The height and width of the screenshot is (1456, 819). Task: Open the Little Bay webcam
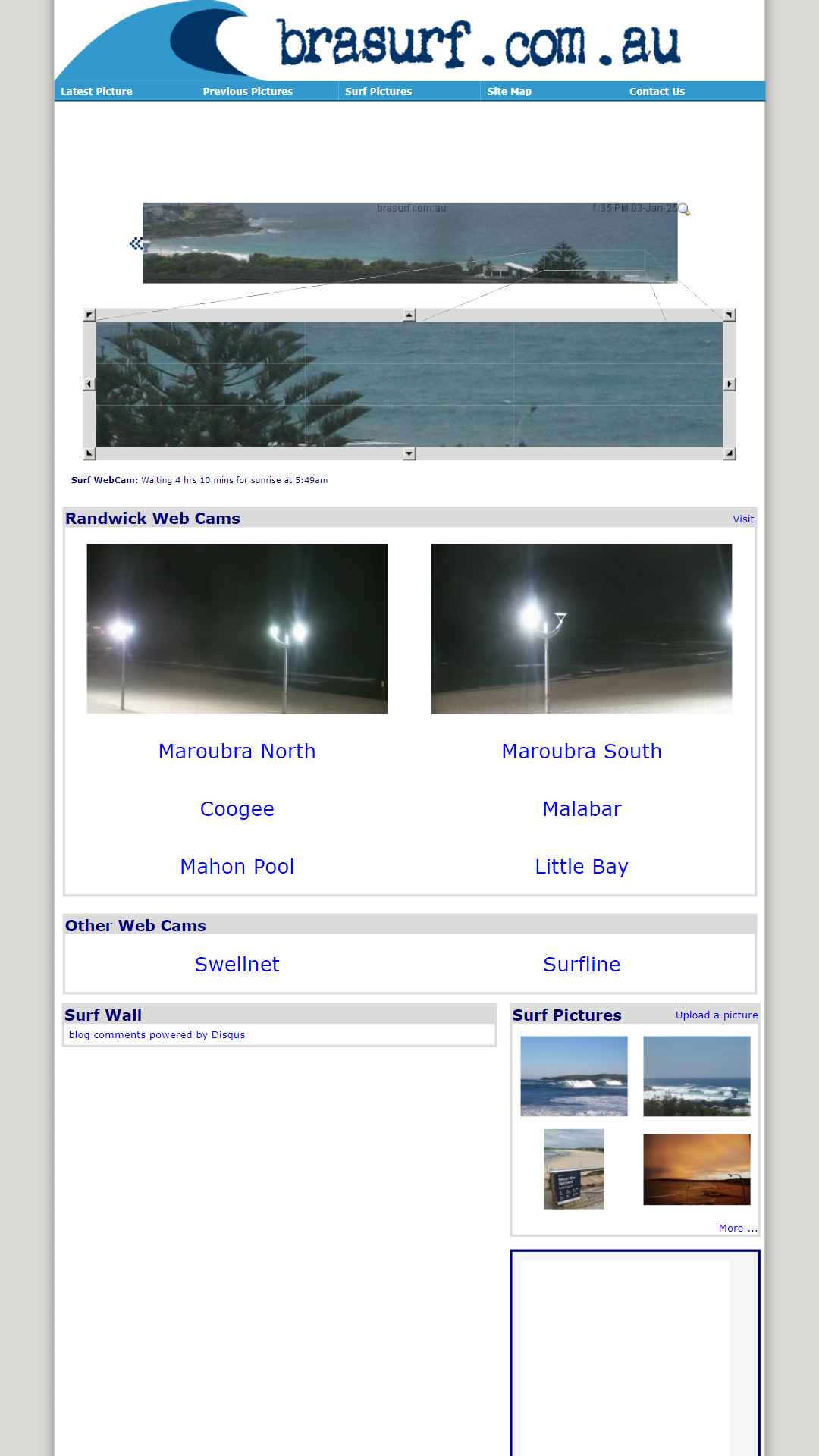pos(581,866)
